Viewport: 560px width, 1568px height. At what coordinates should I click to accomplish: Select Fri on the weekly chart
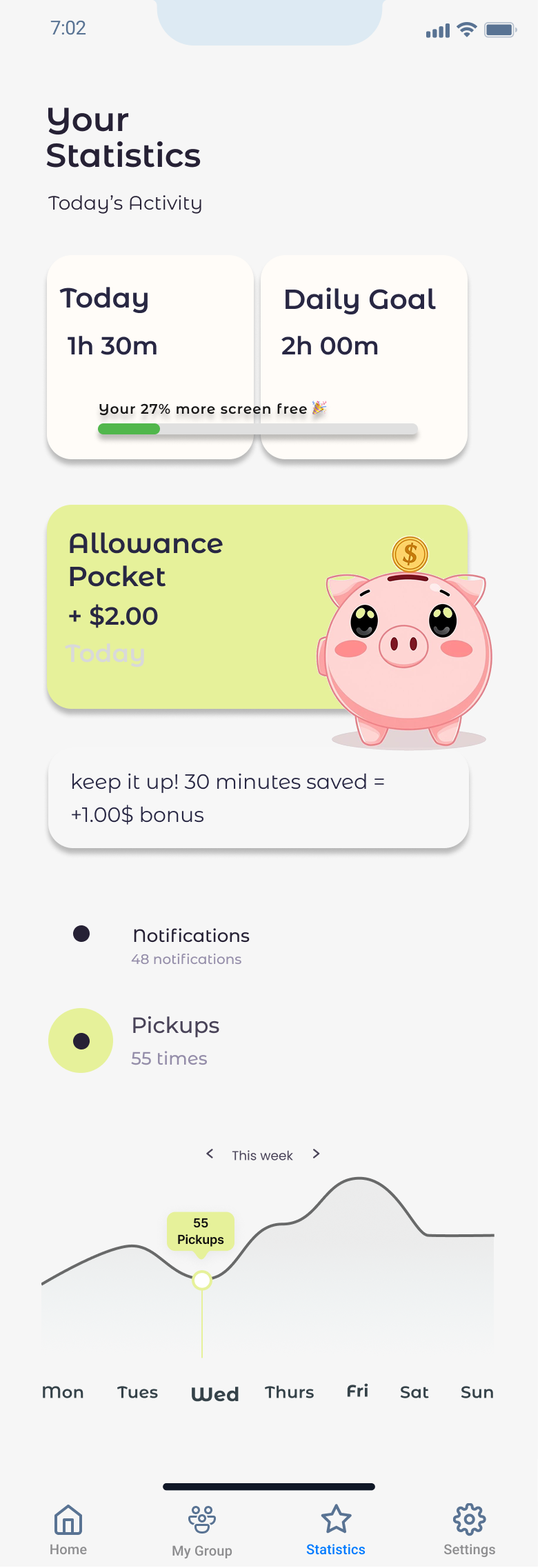[x=357, y=1391]
